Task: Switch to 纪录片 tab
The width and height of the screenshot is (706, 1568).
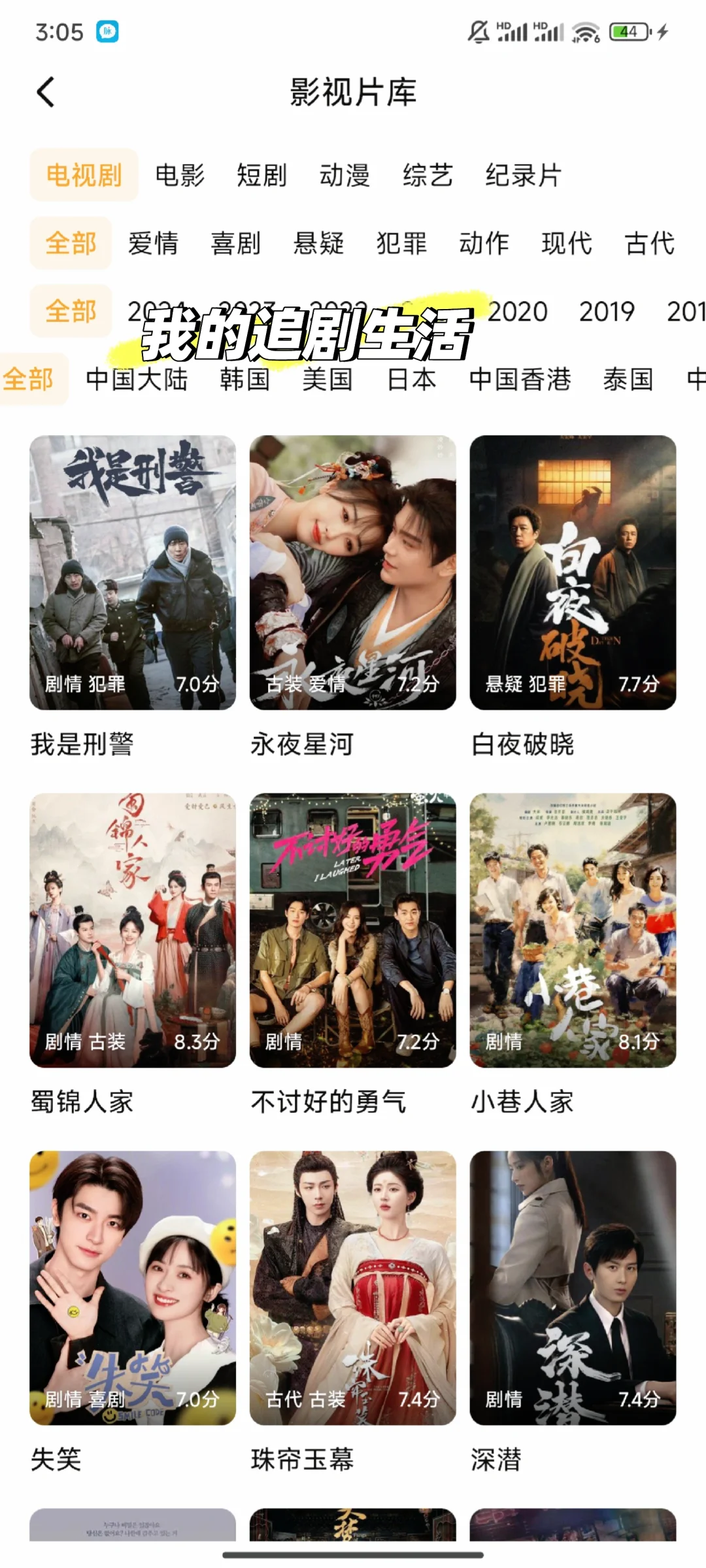Action: coord(523,175)
